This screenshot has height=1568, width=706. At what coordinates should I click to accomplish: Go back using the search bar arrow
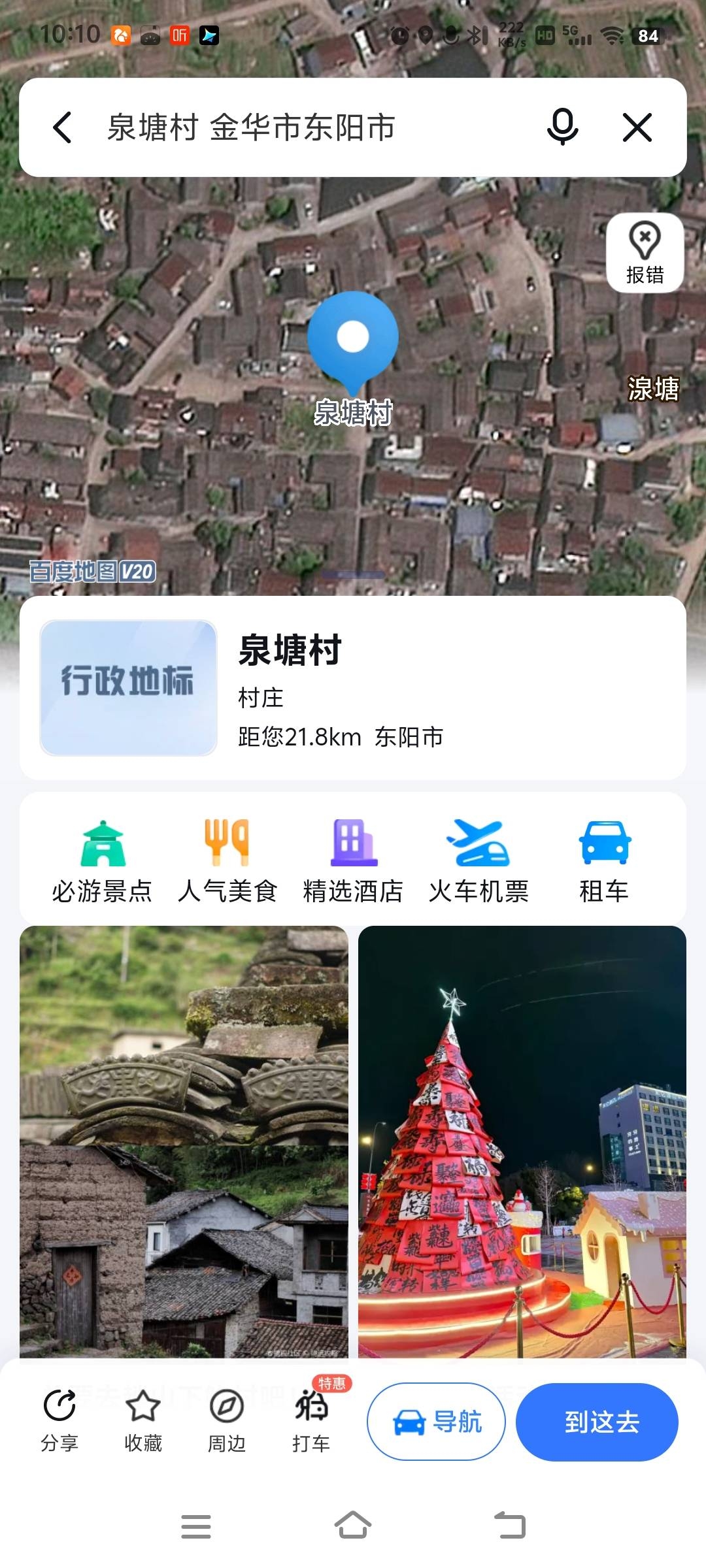[x=63, y=127]
